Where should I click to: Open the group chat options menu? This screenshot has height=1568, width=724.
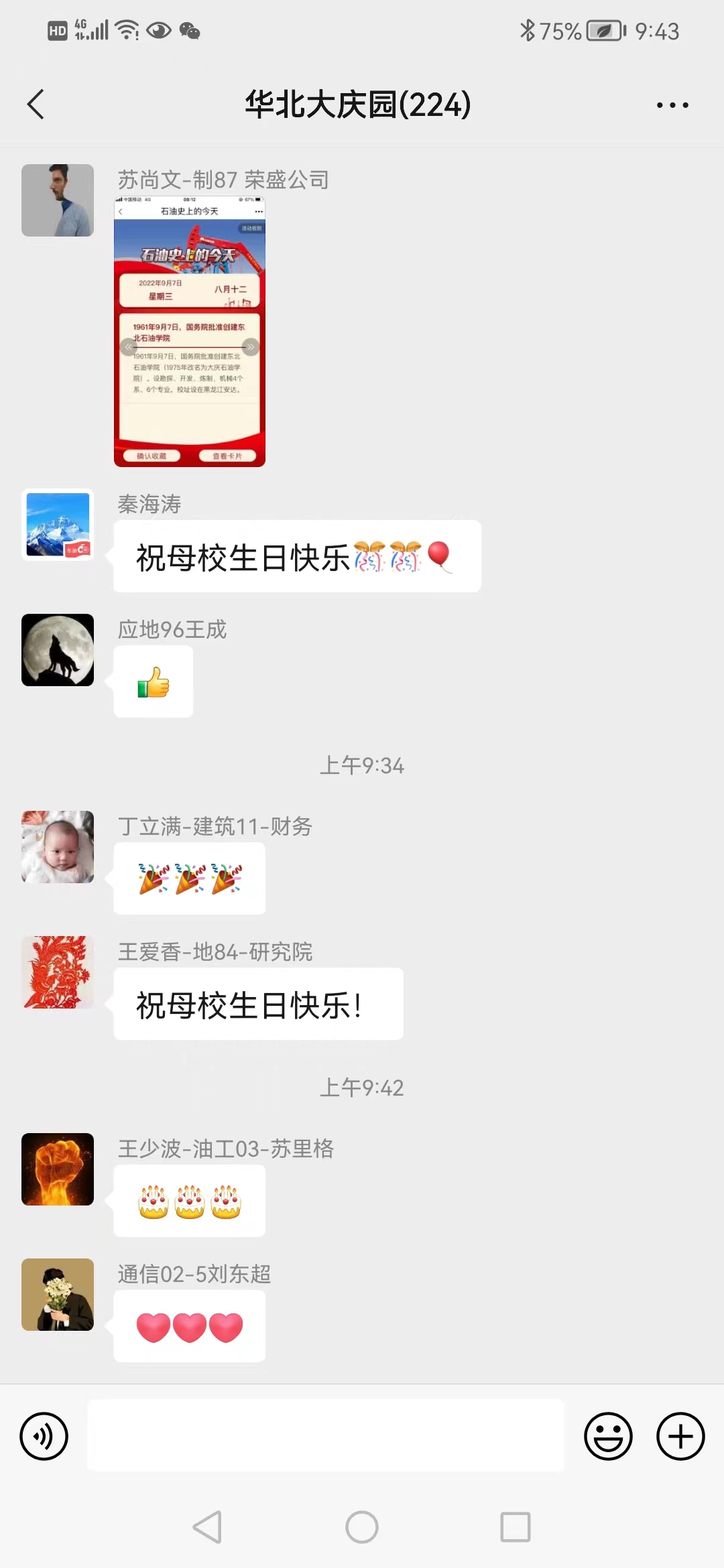tap(672, 105)
